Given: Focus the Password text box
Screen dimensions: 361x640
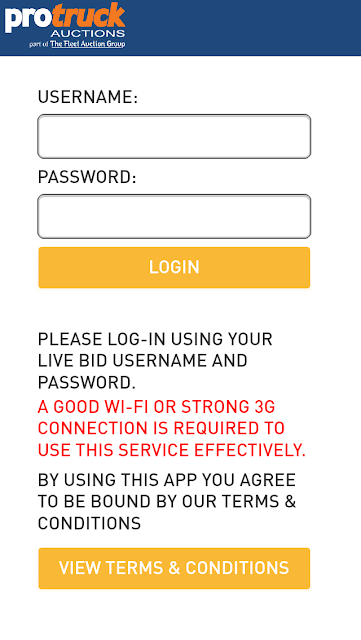Looking at the screenshot, I should [x=174, y=216].
